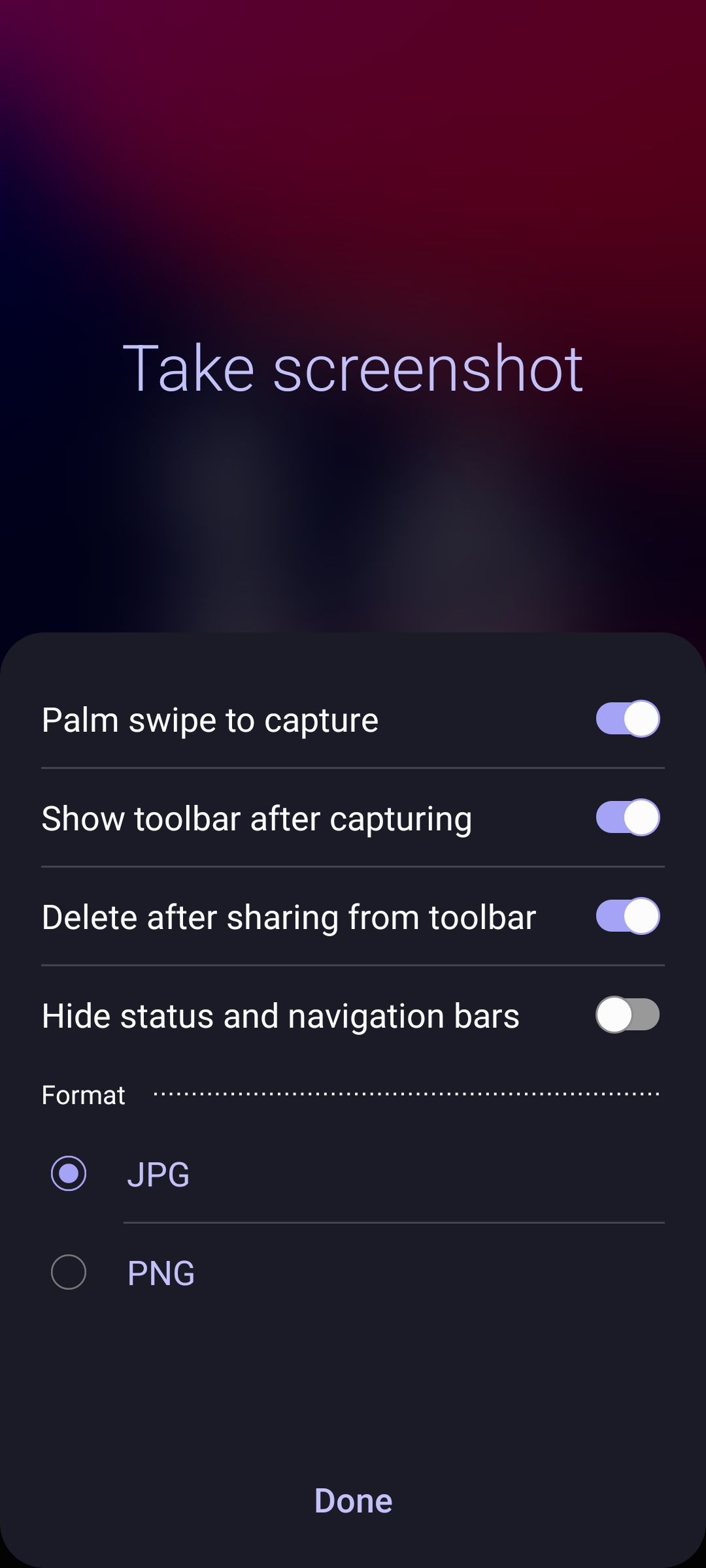Switch palm swipe capture back on
706x1568 pixels.
[626, 718]
